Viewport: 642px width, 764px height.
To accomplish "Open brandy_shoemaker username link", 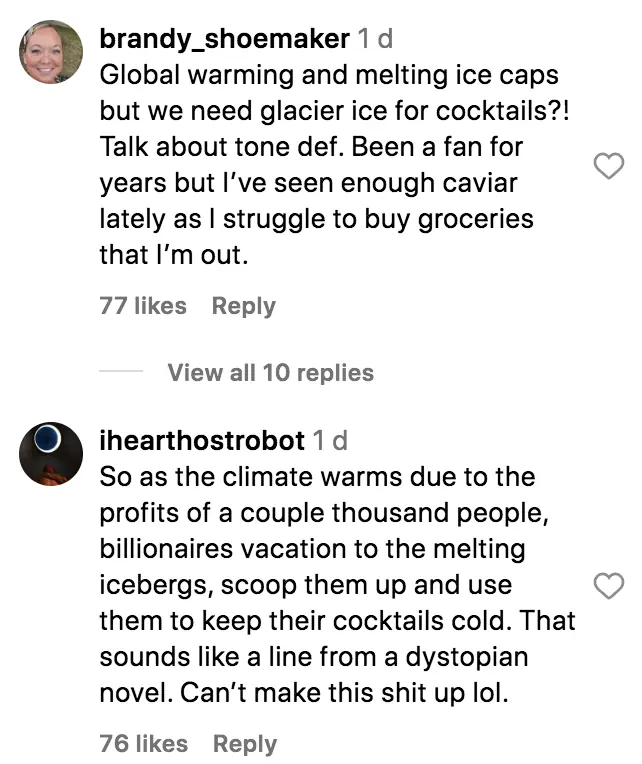I will [x=225, y=39].
